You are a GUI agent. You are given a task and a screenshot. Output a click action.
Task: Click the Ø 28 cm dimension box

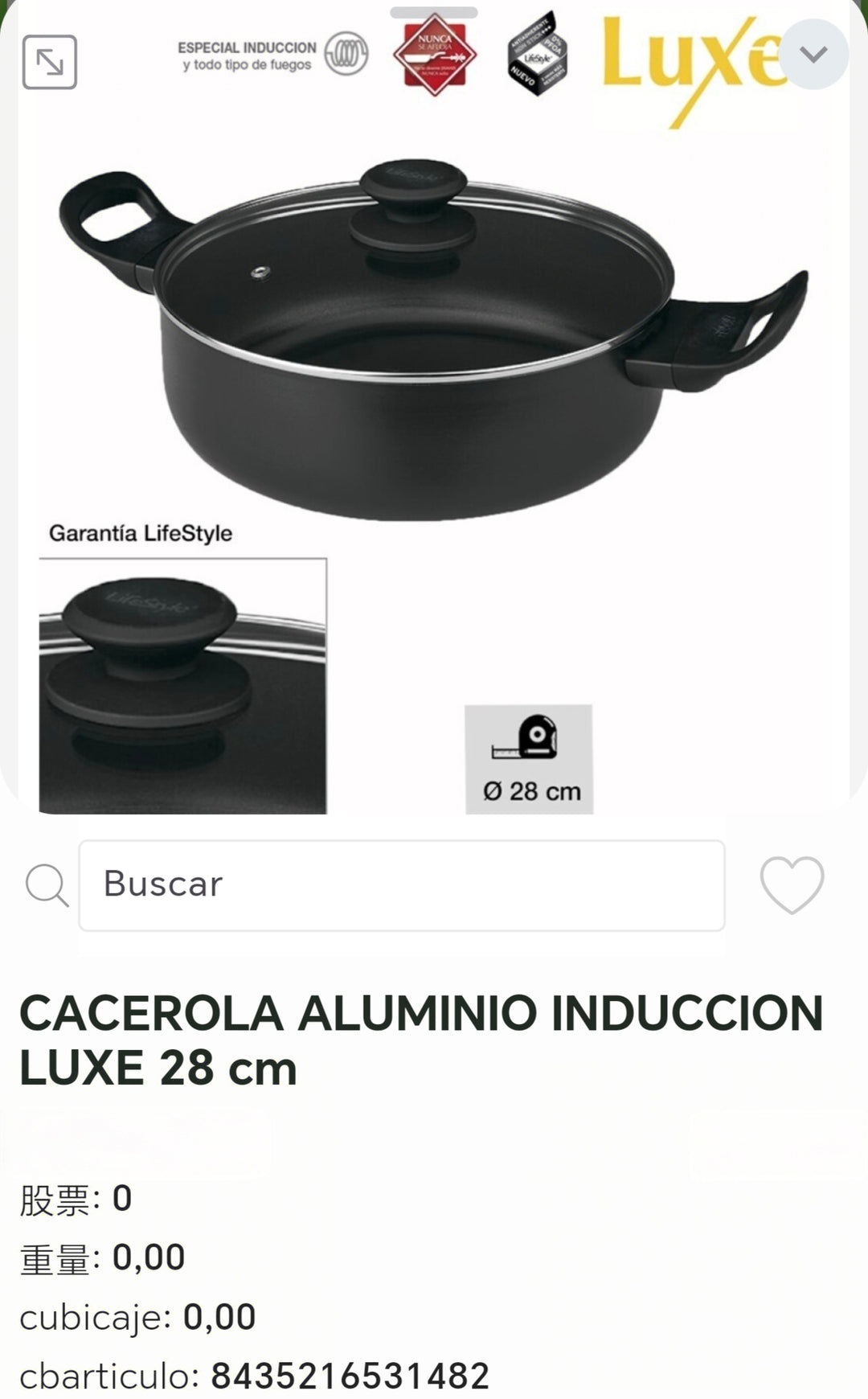pos(530,756)
